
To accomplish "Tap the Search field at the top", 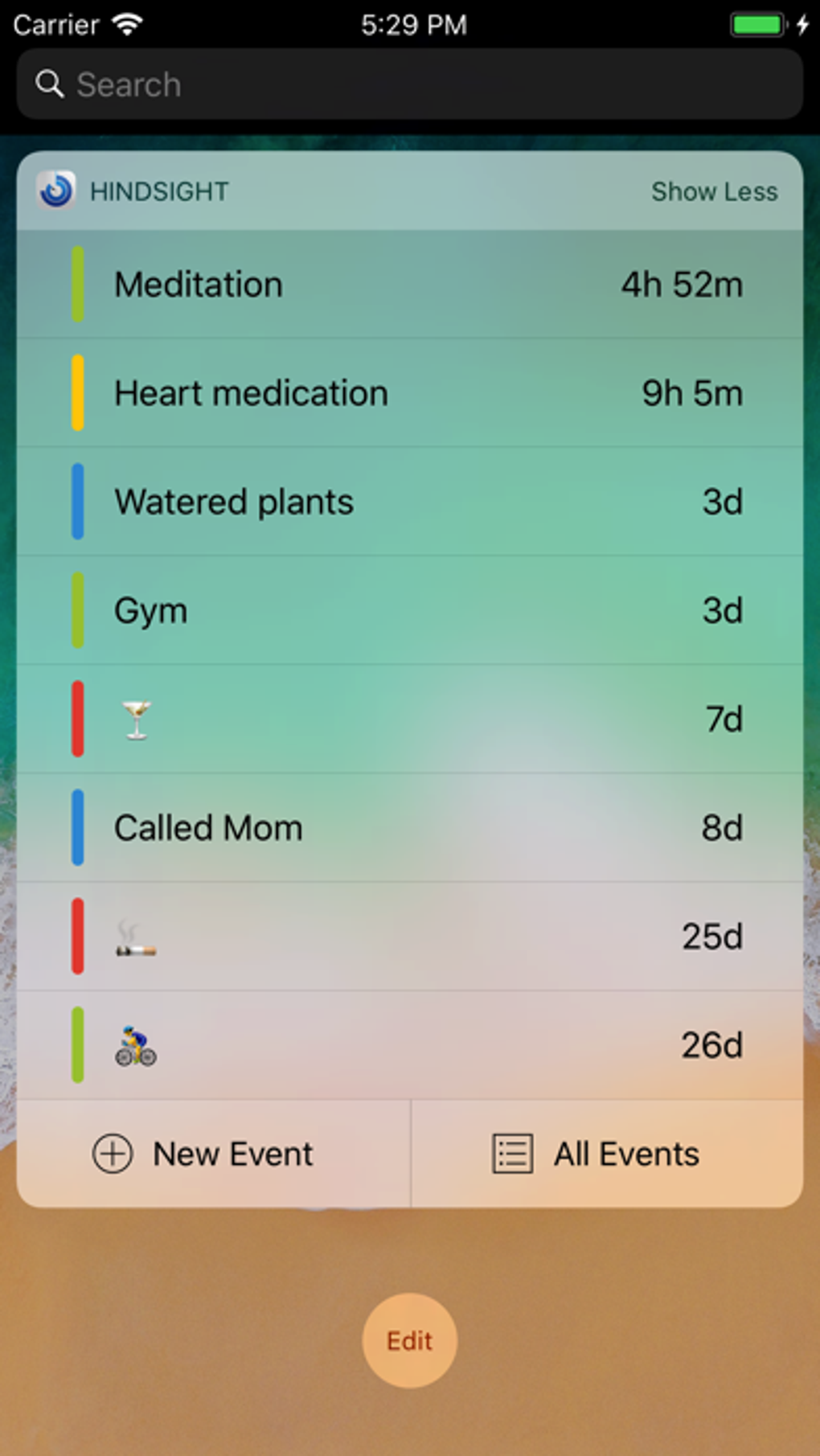I will 410,84.
